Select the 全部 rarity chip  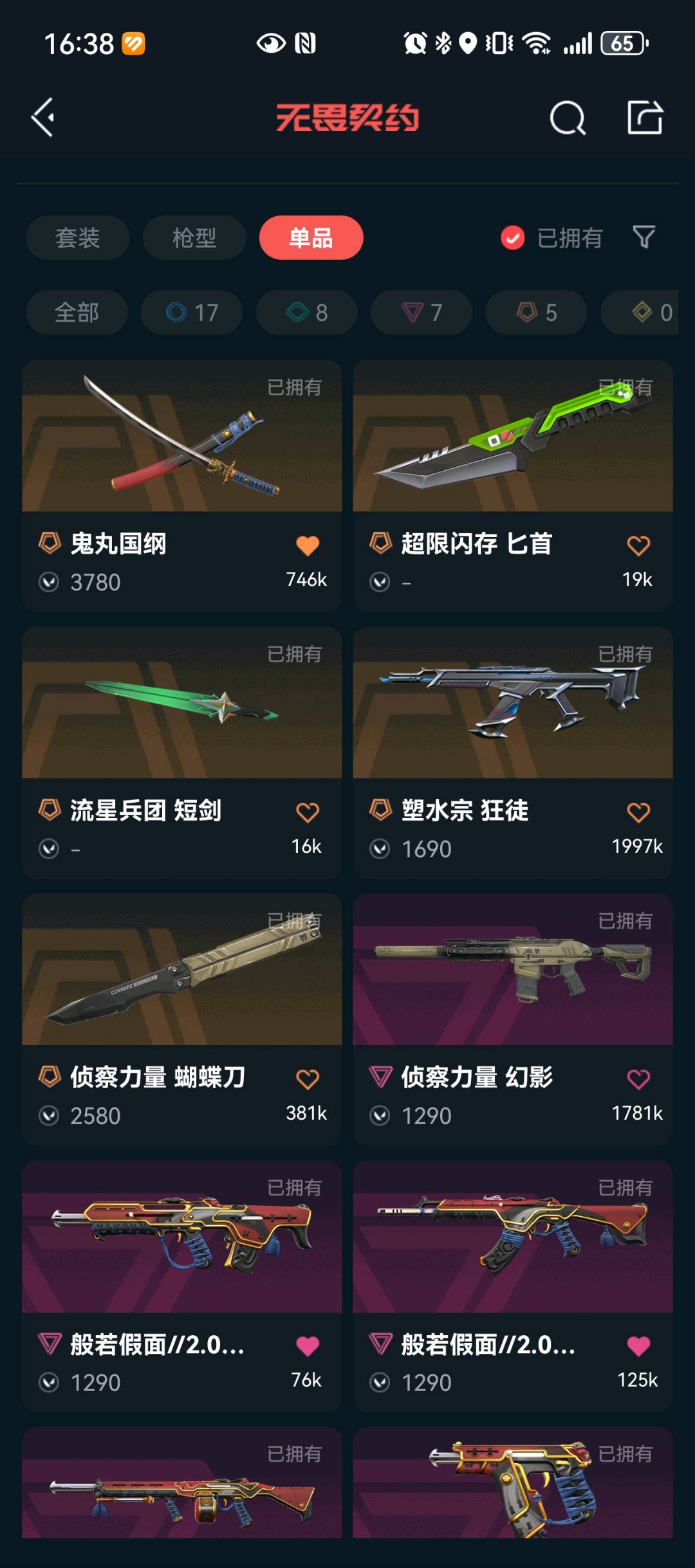pyautogui.click(x=77, y=313)
